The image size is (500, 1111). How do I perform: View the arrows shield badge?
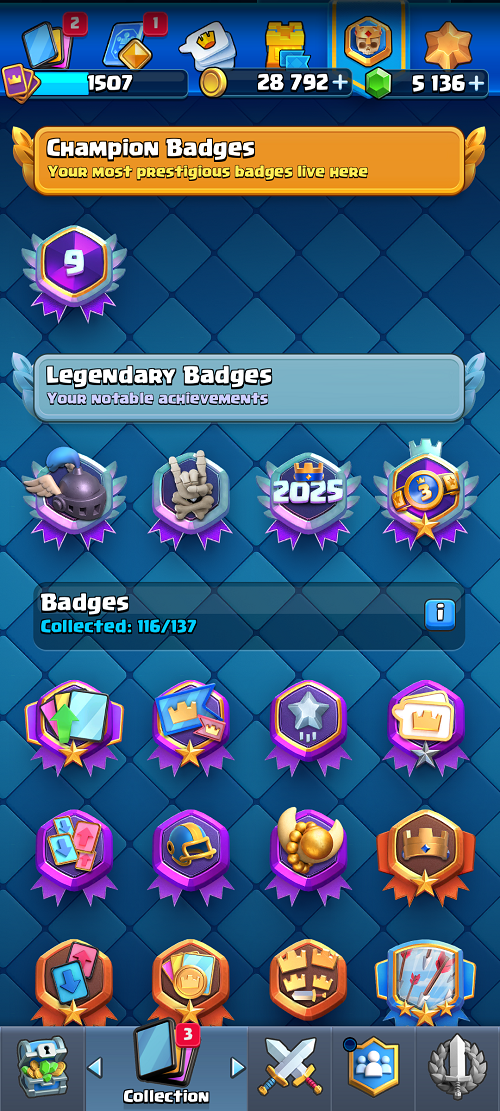pyautogui.click(x=424, y=982)
